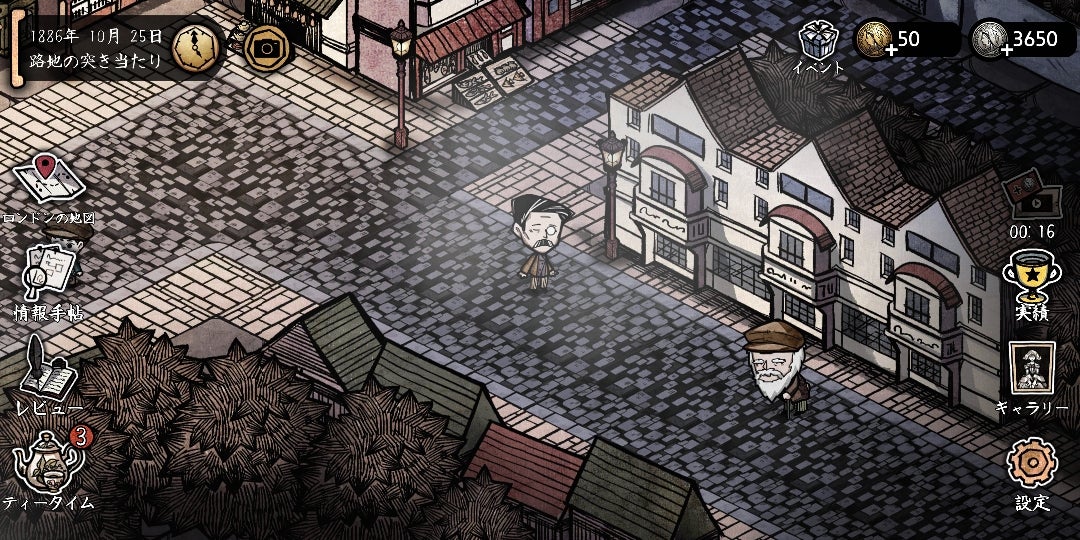Image resolution: width=1080 pixels, height=540 pixels.
Task: Tap the clock time icon
Action: pyautogui.click(x=194, y=47)
